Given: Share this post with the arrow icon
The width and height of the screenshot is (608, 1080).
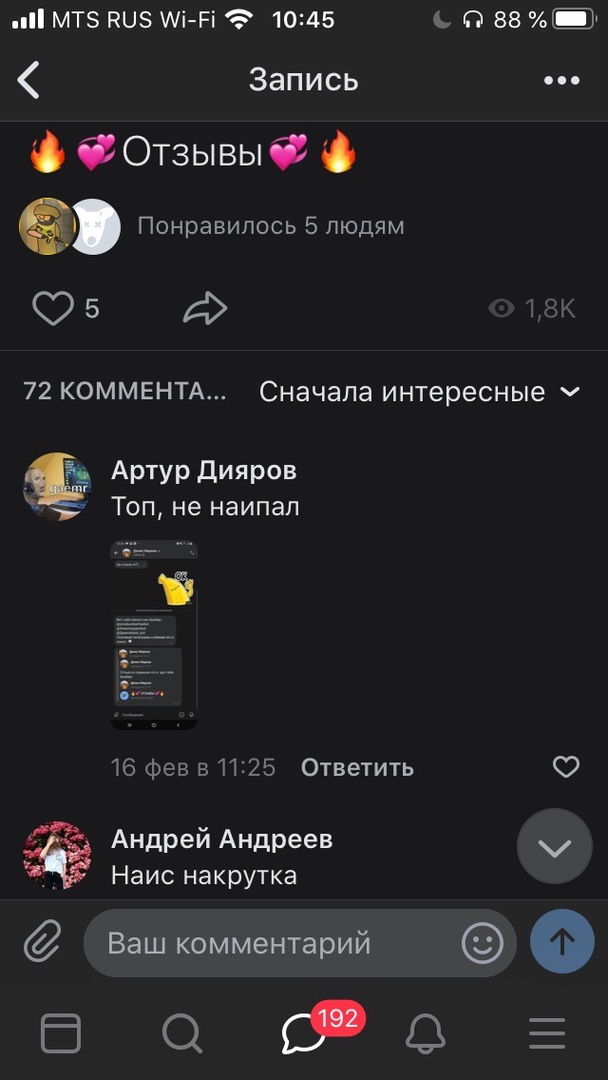Looking at the screenshot, I should click(x=205, y=309).
